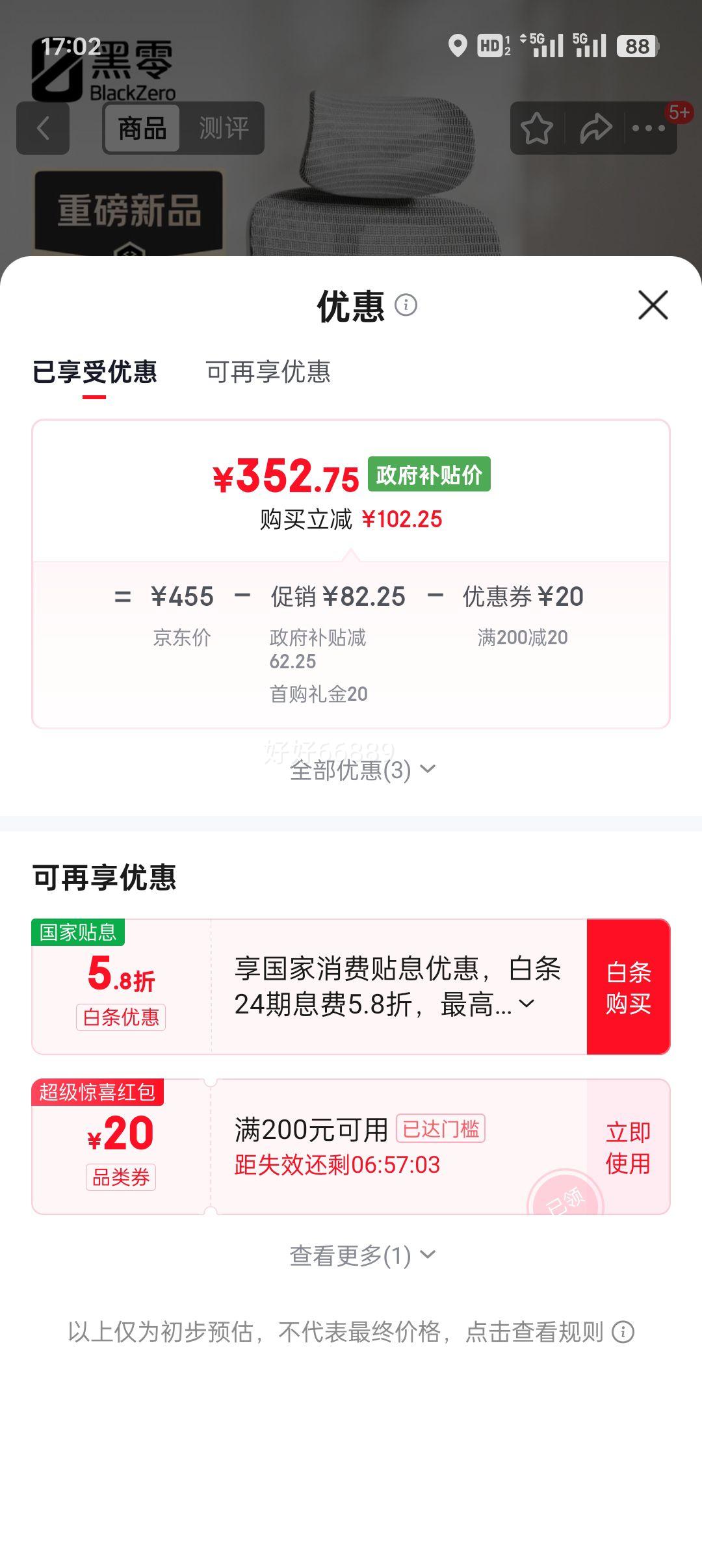Click 立即使用 on the ¥20 coupon
702x1568 pixels.
coord(628,1146)
